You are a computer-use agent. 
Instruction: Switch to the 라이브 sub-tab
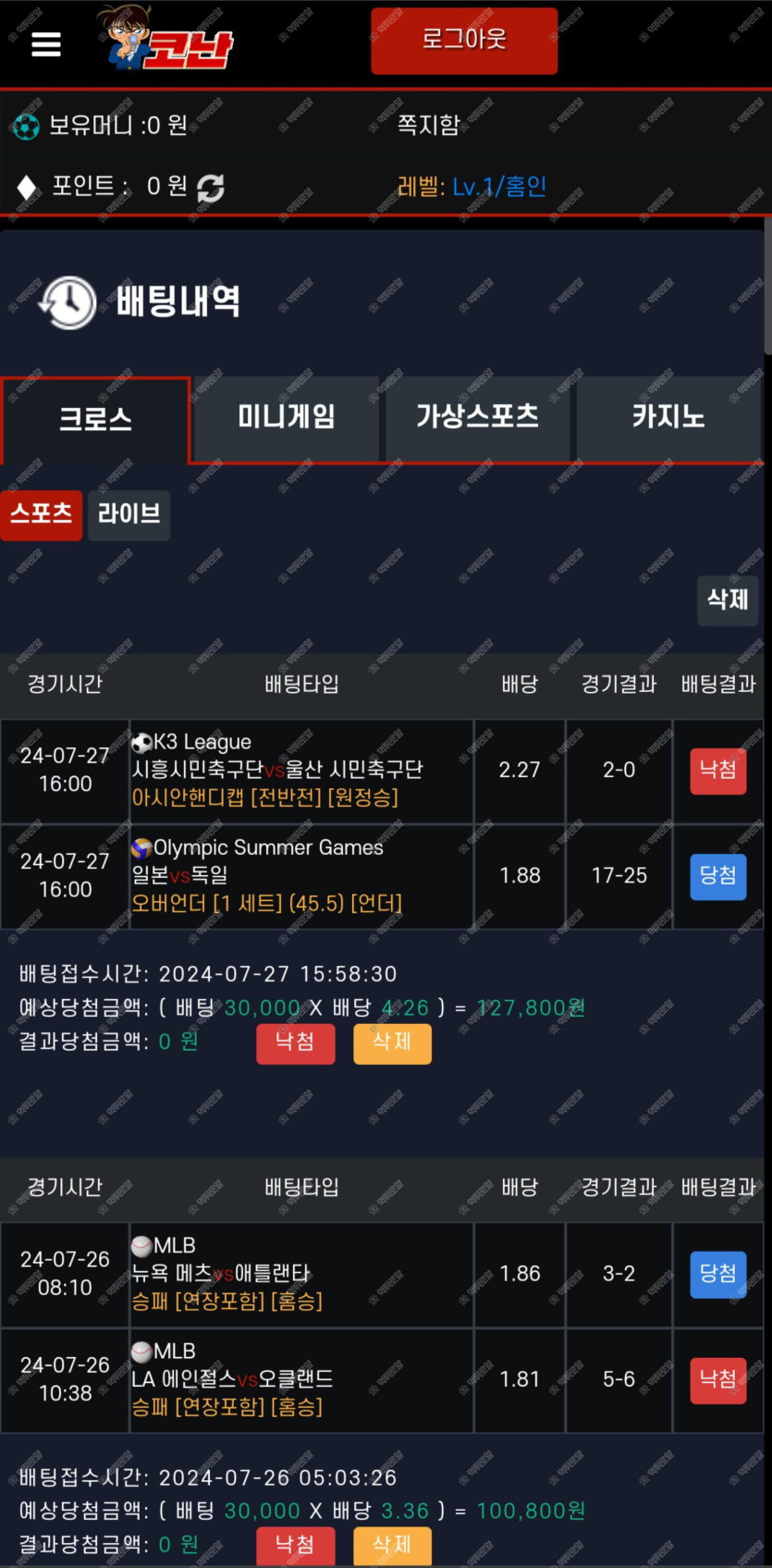point(129,514)
